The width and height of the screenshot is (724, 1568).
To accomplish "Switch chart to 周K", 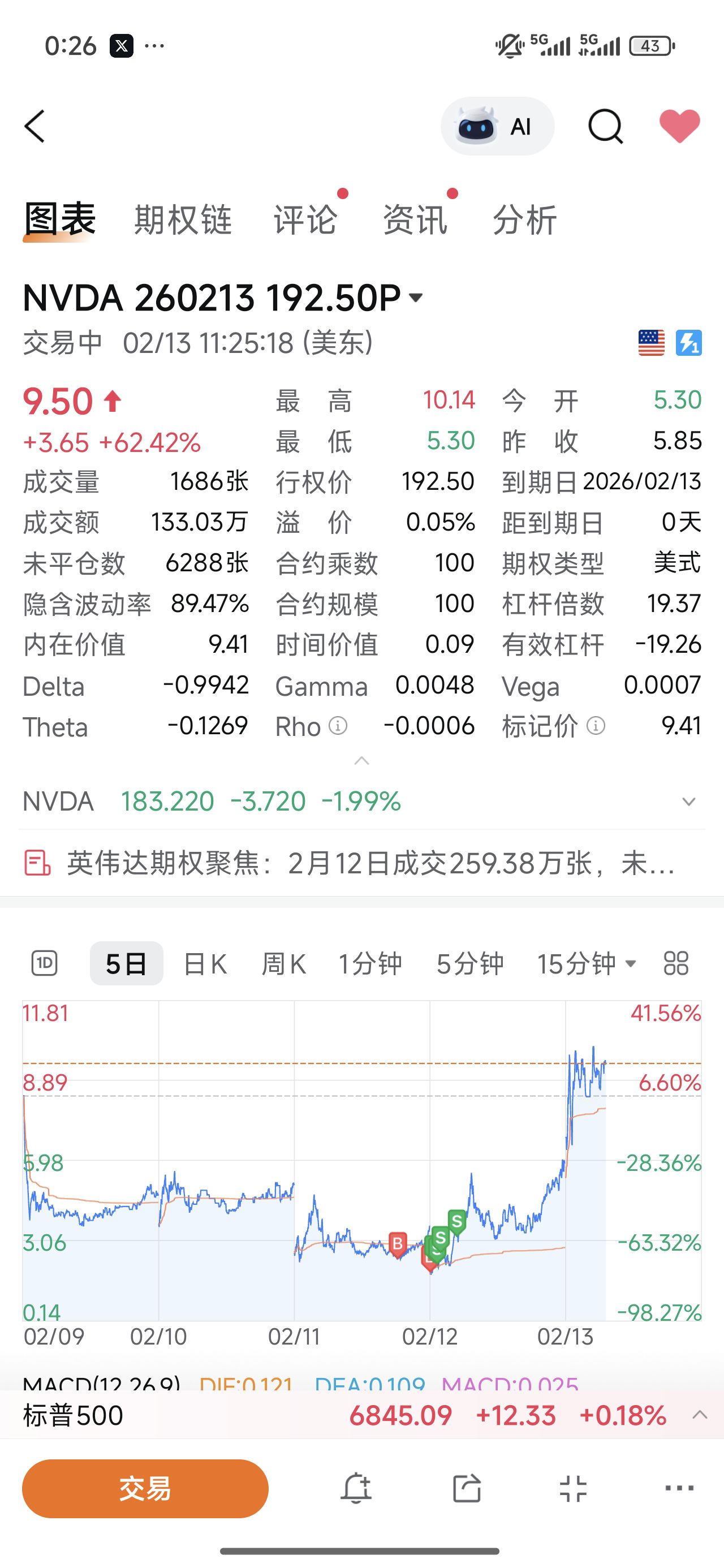I will [x=283, y=963].
